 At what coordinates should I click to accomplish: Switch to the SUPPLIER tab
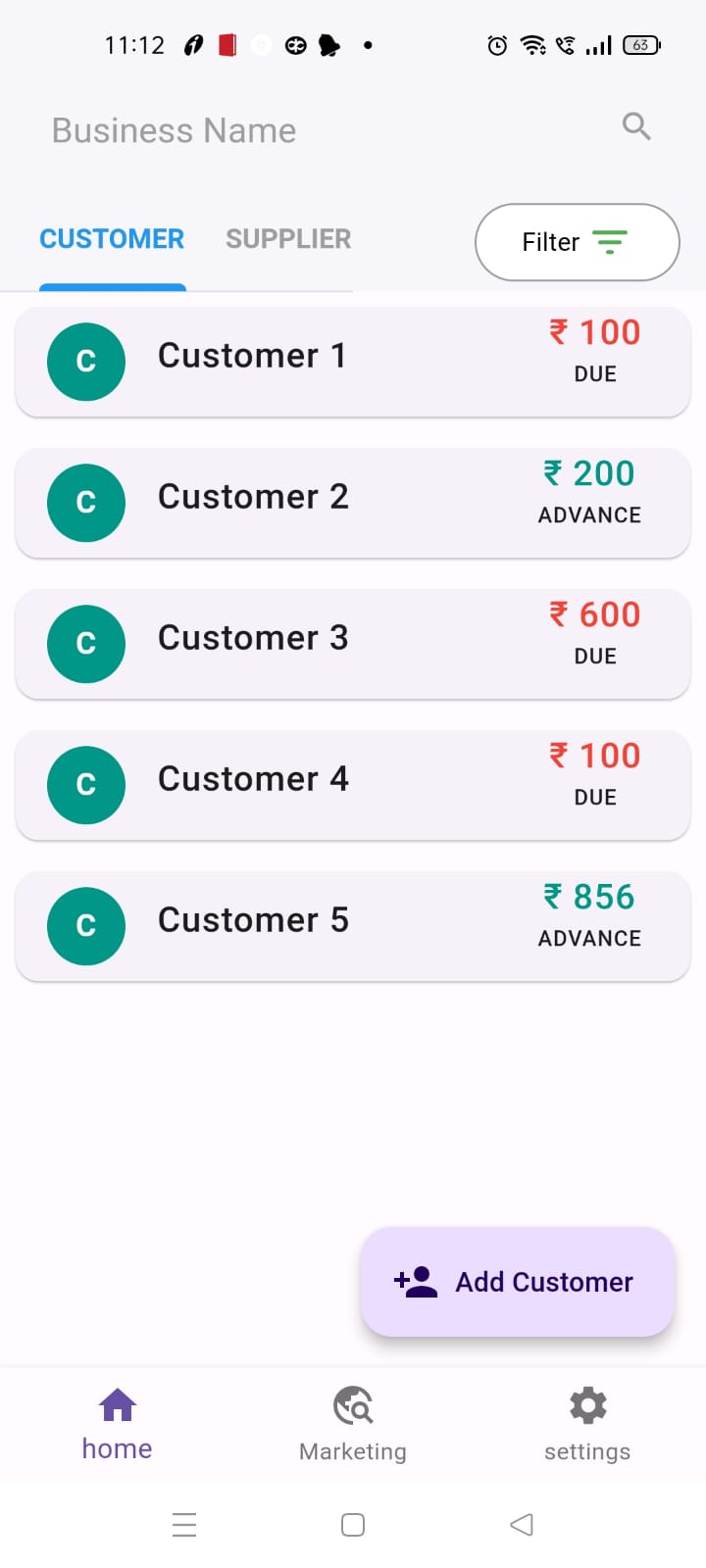pyautogui.click(x=288, y=239)
